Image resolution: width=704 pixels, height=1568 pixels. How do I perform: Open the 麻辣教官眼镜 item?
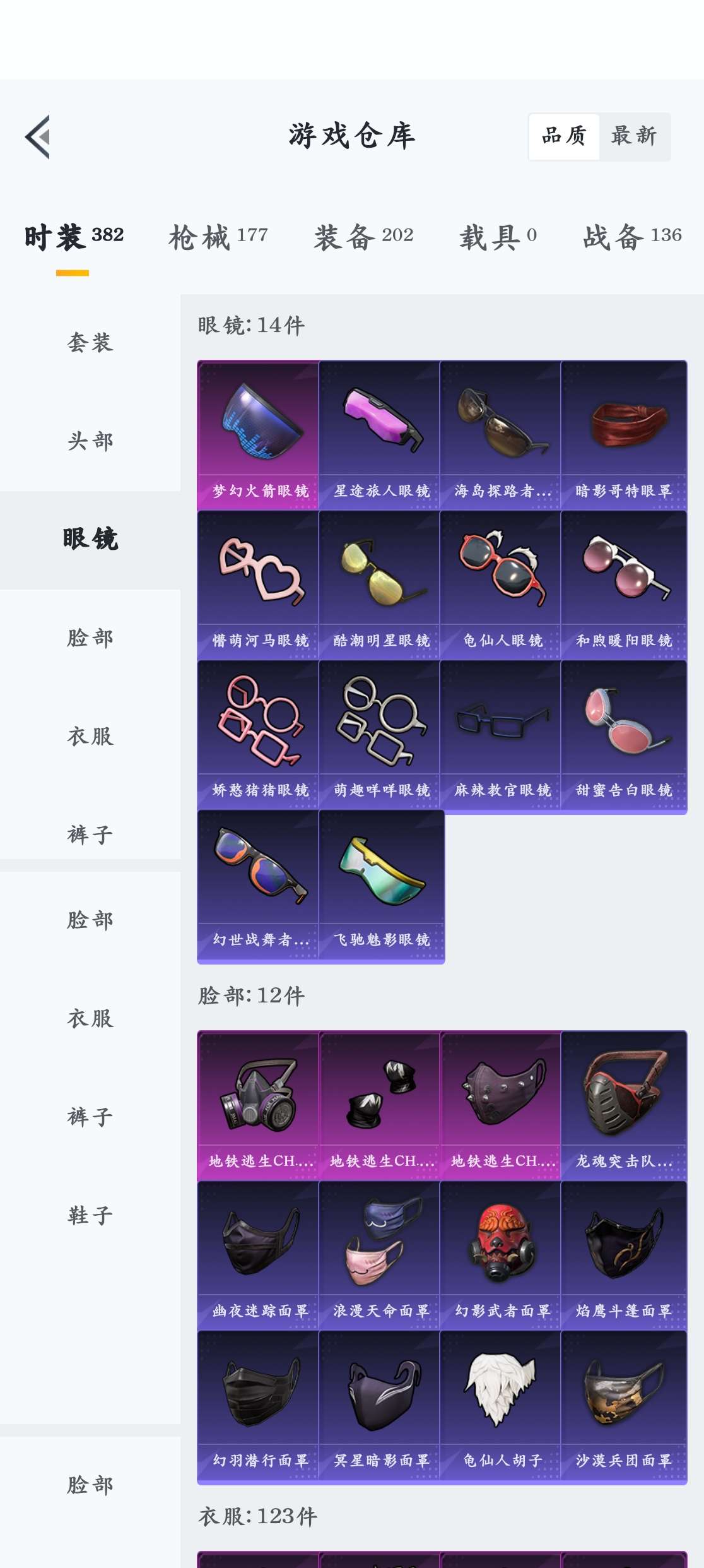point(501,735)
